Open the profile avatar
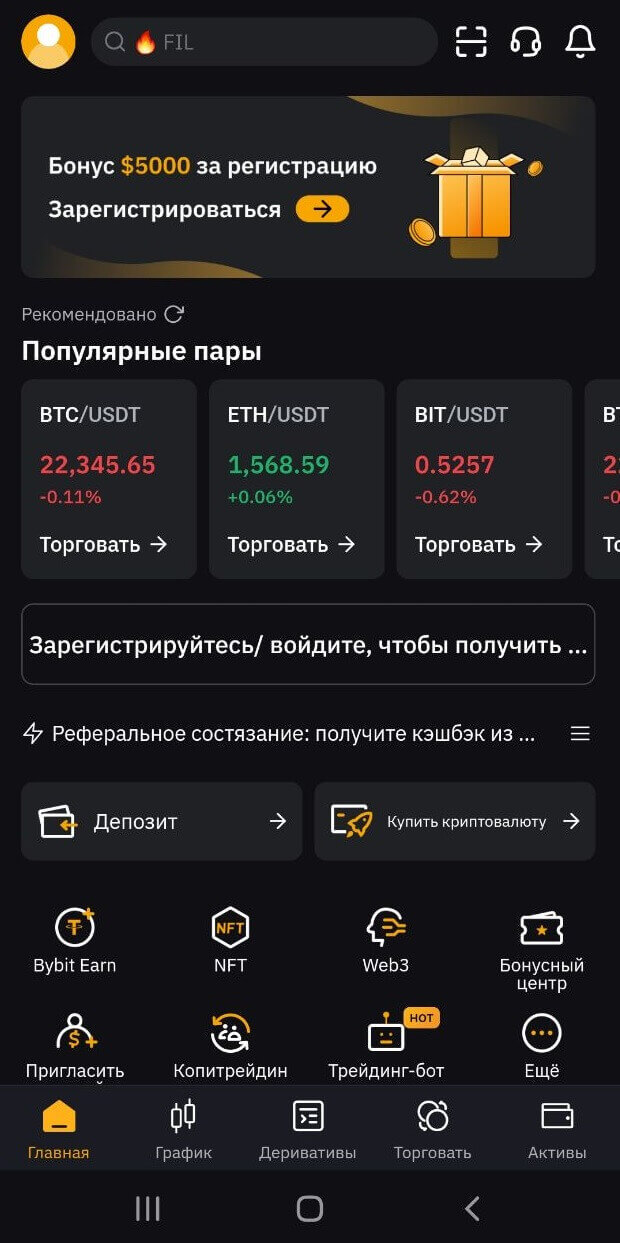The image size is (620, 1243). pyautogui.click(x=48, y=42)
